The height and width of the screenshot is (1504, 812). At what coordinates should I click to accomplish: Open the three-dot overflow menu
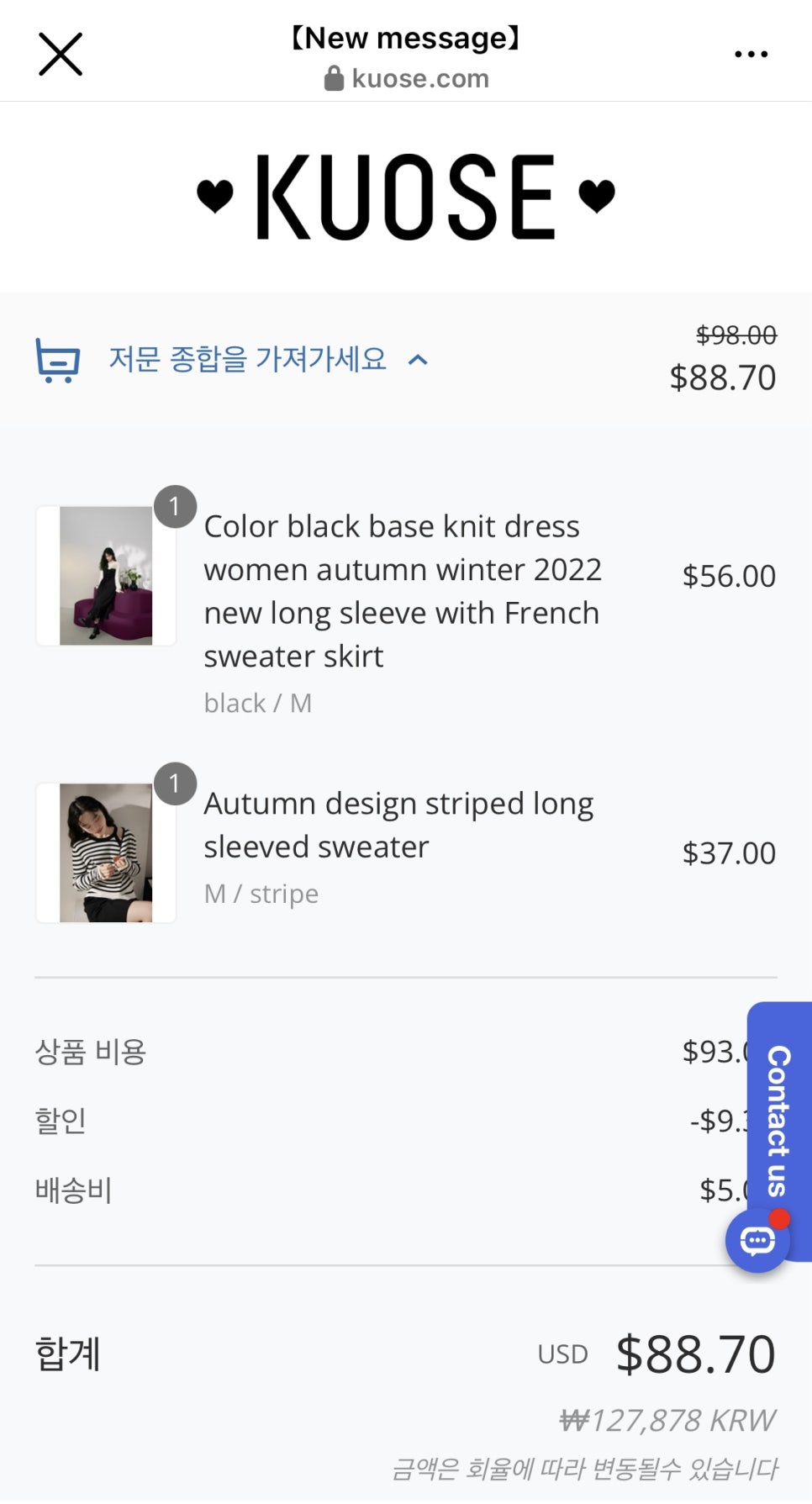[x=750, y=55]
